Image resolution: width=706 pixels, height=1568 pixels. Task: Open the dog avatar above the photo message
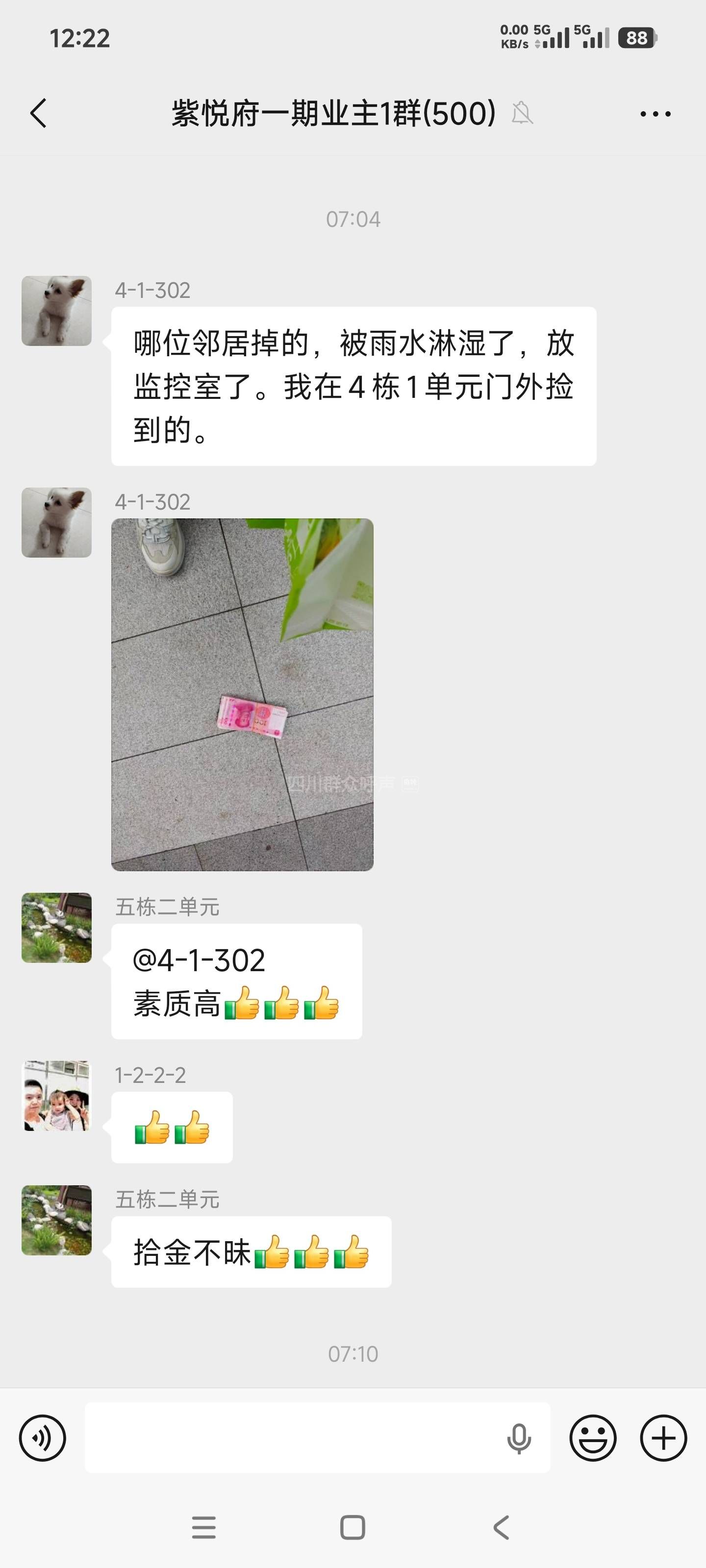[x=57, y=522]
